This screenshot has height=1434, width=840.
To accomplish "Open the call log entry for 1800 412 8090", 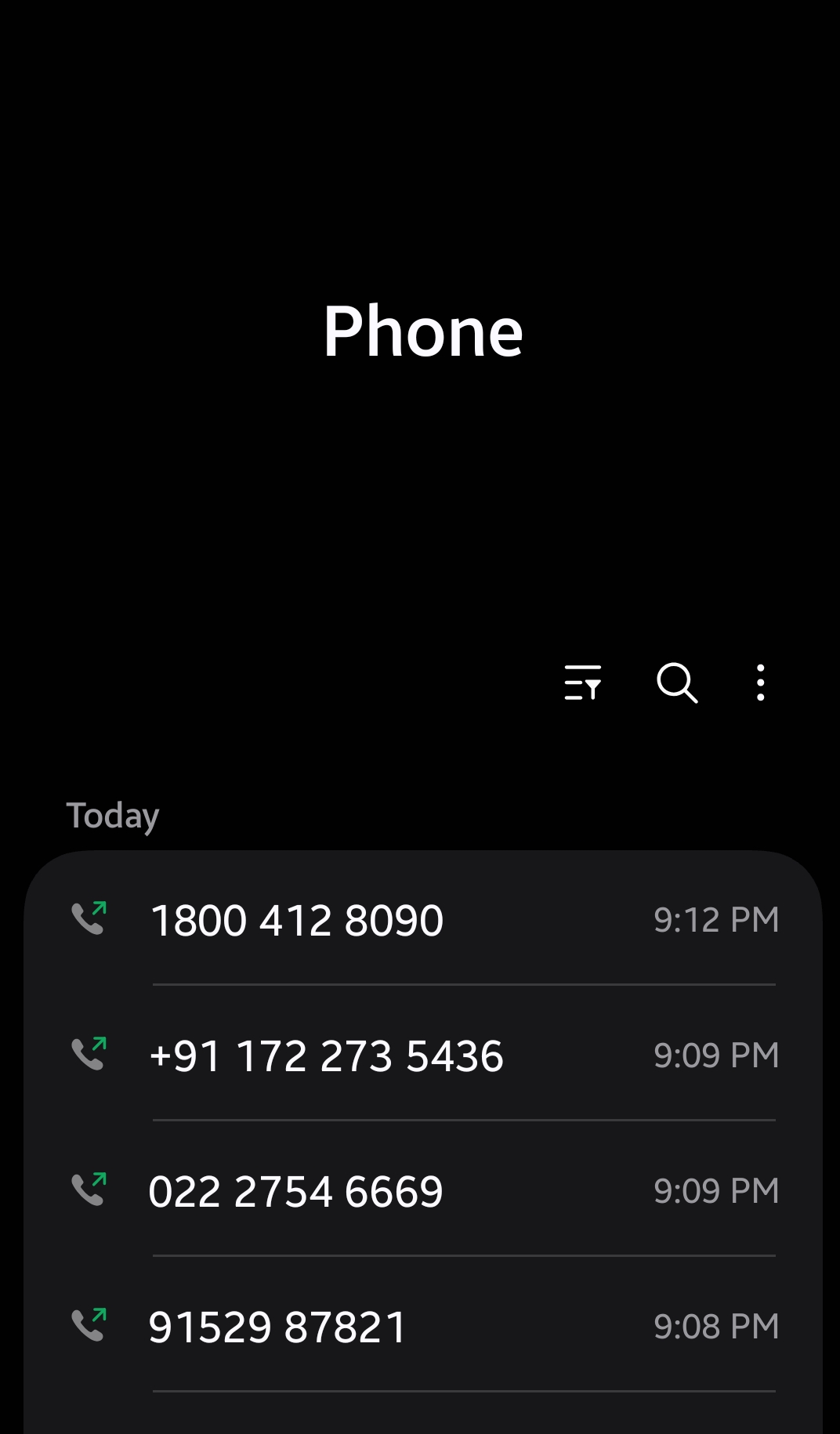I will 298,919.
